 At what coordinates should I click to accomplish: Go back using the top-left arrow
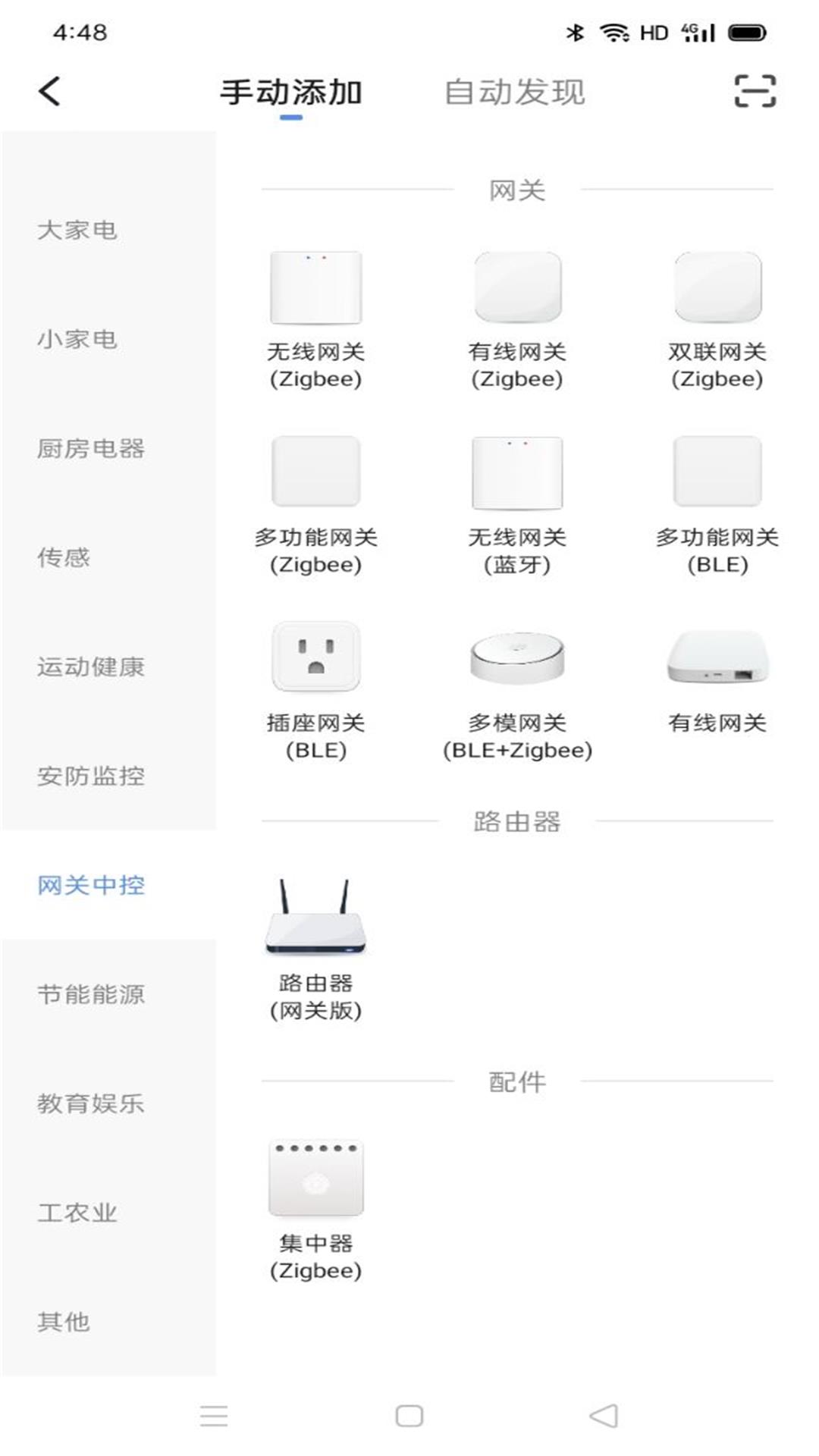[x=49, y=92]
